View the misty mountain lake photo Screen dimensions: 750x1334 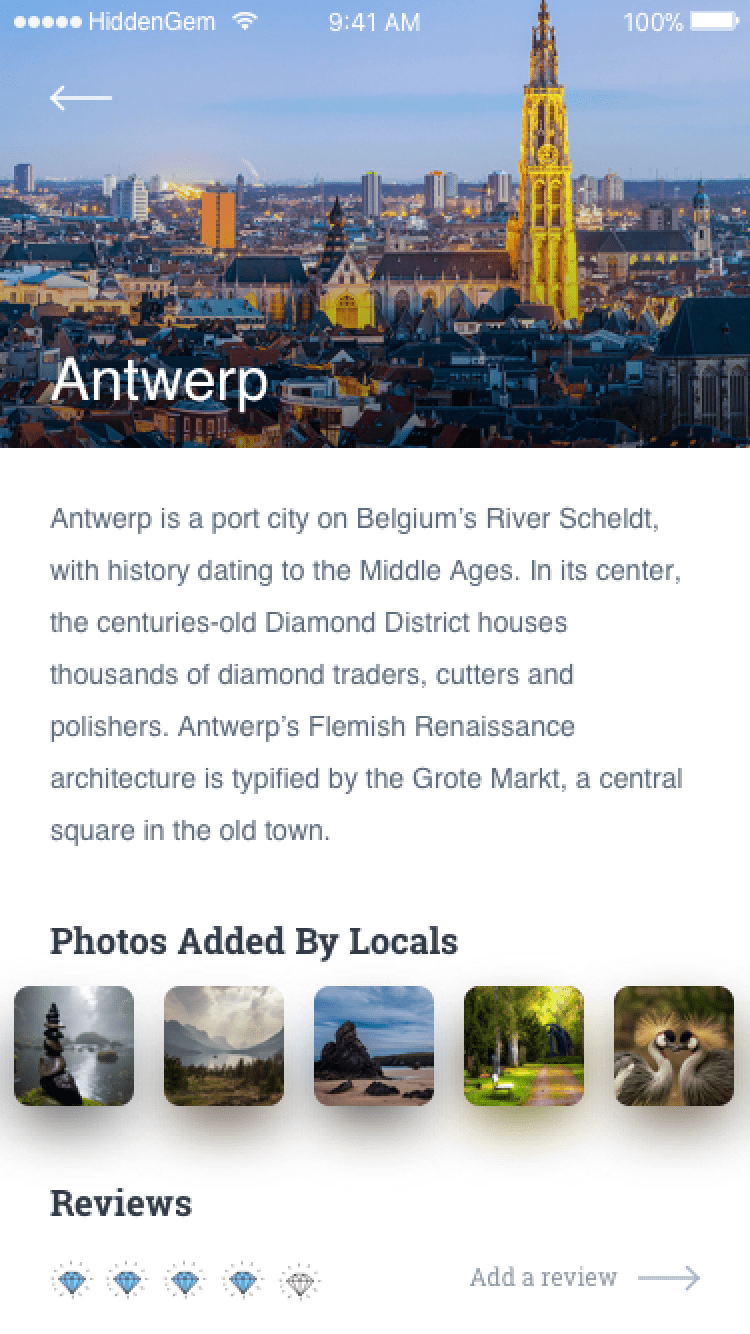[224, 1046]
